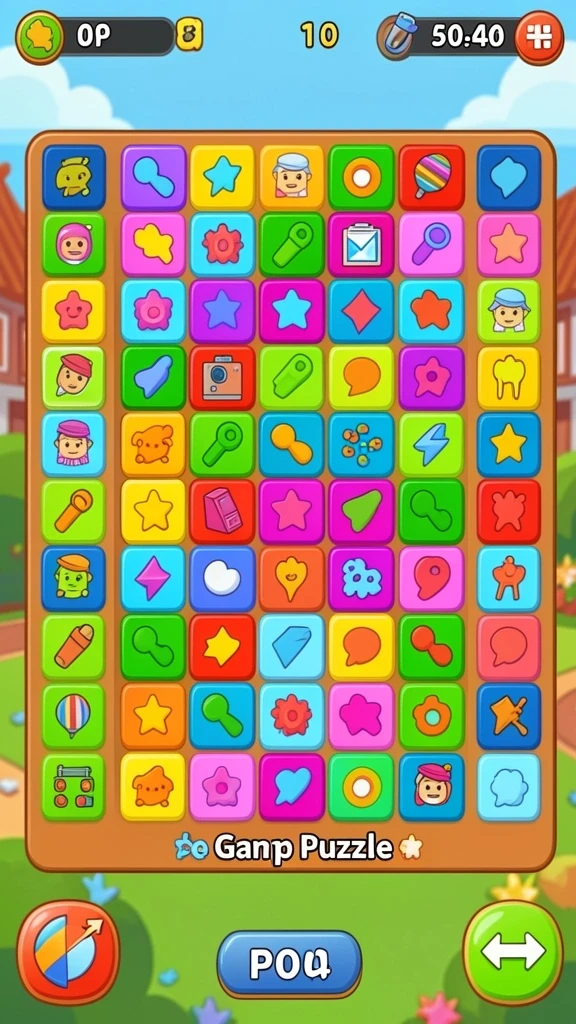The image size is (576, 1024).
Task: Tap the blue POU button
Action: tap(289, 963)
